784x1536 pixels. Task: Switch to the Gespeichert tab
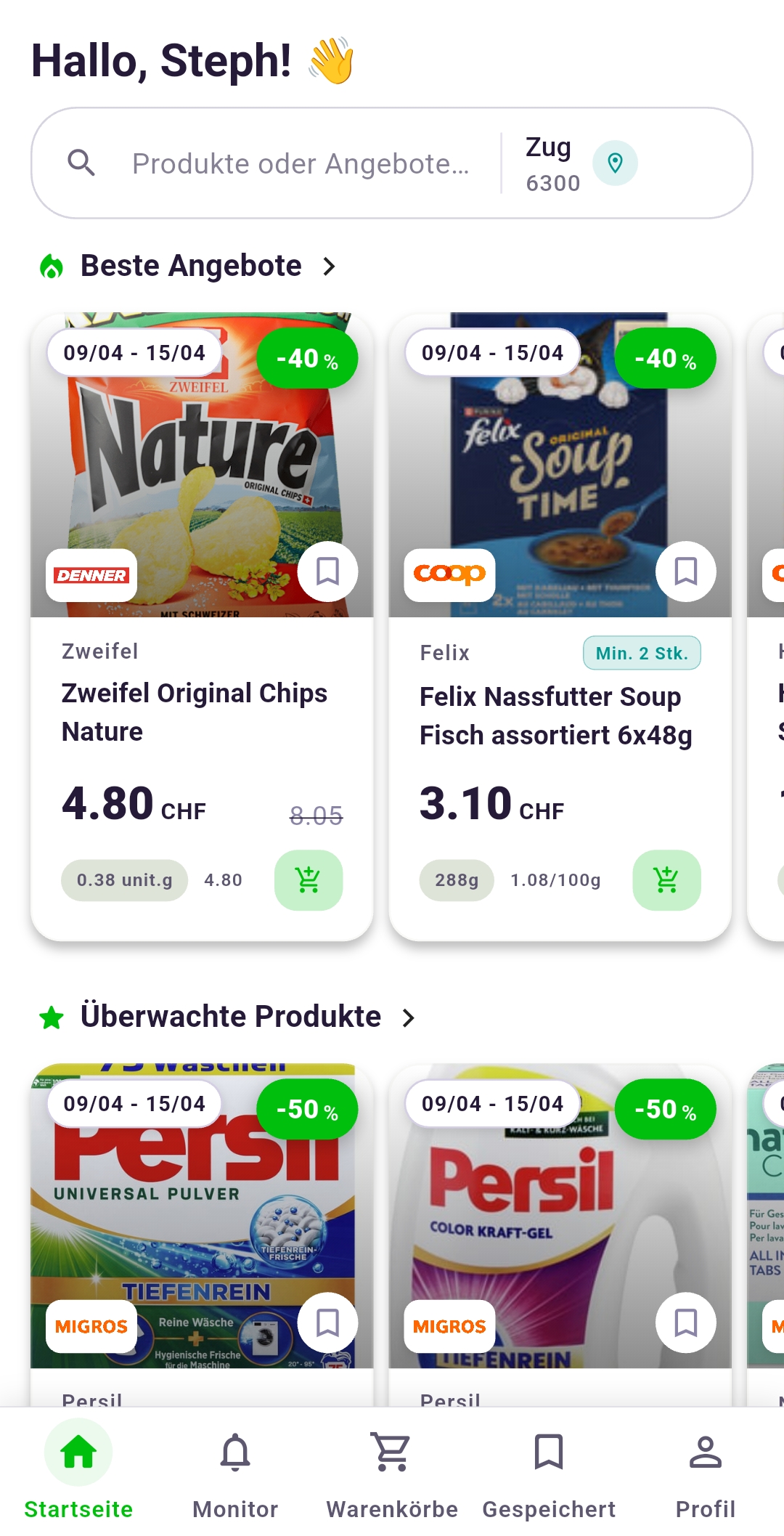[x=550, y=1452]
